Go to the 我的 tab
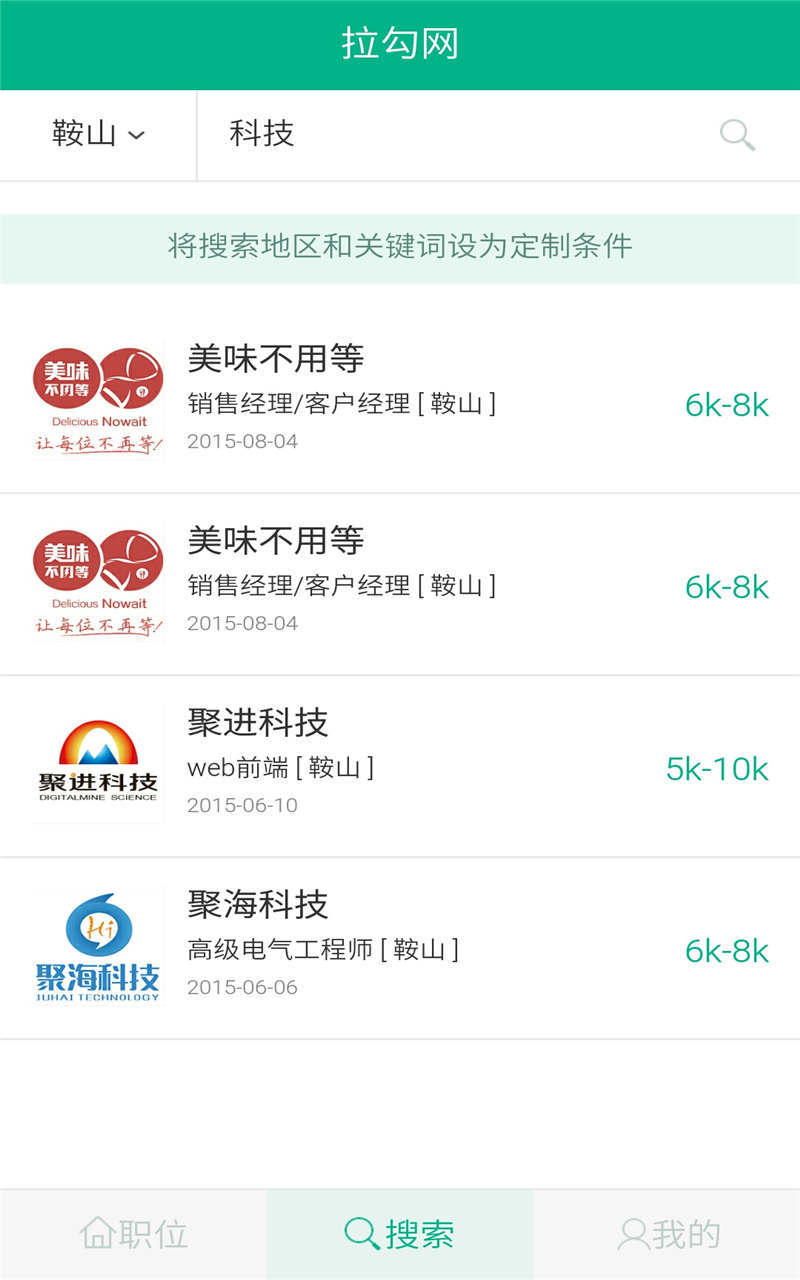Image resolution: width=800 pixels, height=1280 pixels. pos(668,1234)
